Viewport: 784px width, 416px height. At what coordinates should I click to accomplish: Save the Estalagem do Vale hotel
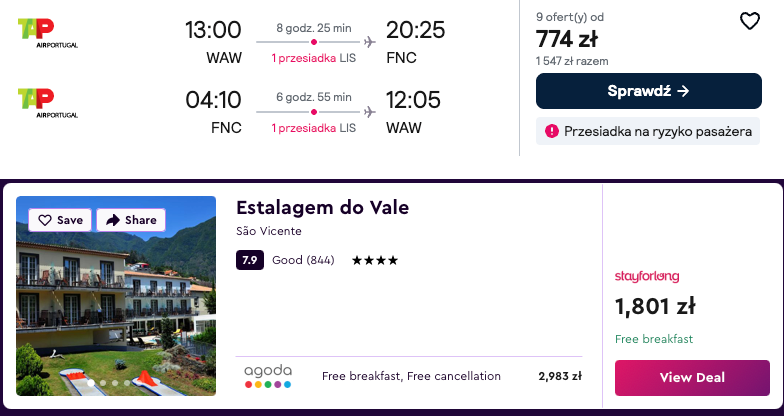tap(60, 220)
